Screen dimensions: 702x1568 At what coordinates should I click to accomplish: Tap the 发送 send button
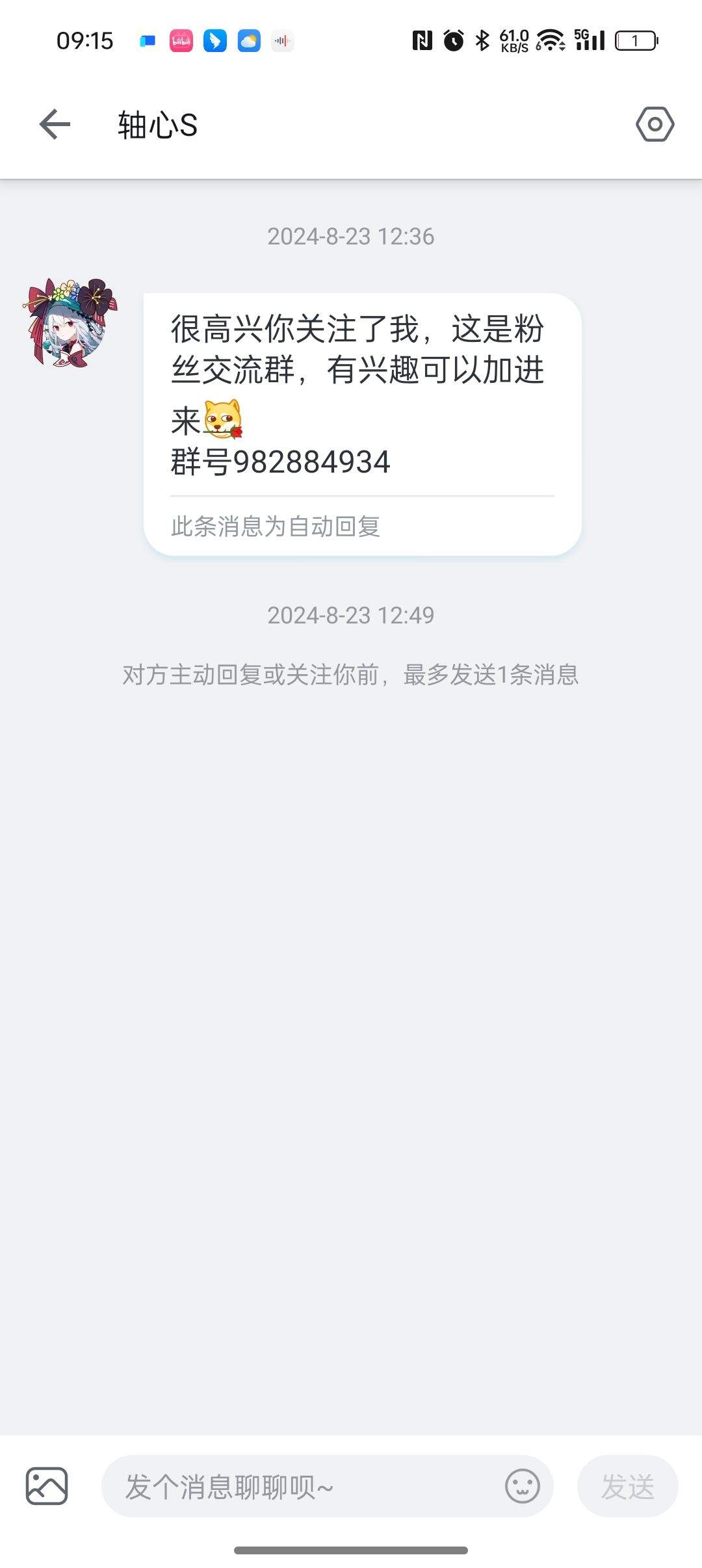[627, 1487]
